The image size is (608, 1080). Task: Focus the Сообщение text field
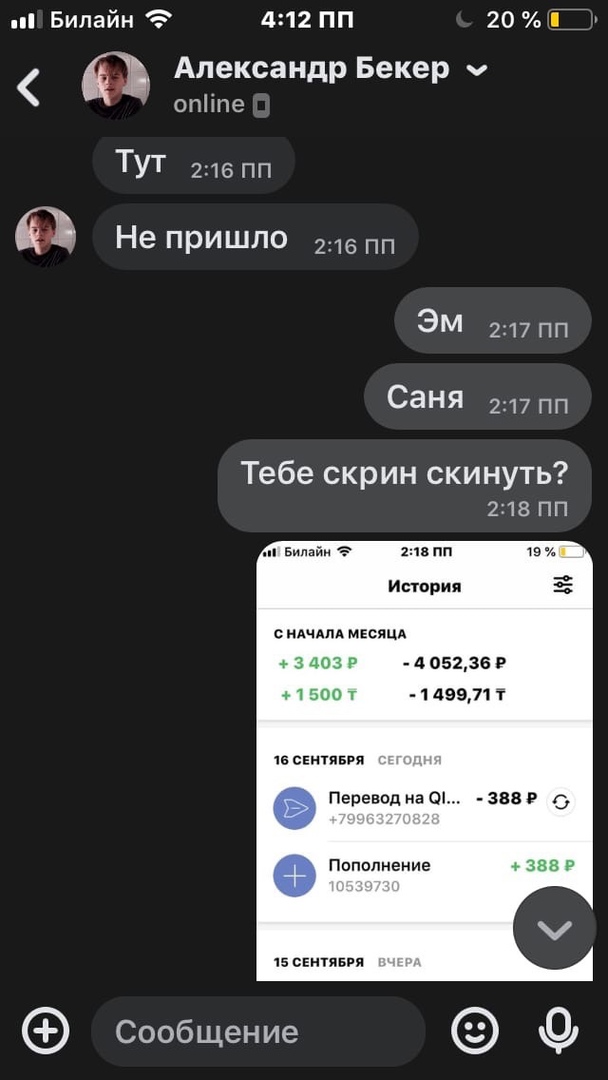click(258, 1031)
